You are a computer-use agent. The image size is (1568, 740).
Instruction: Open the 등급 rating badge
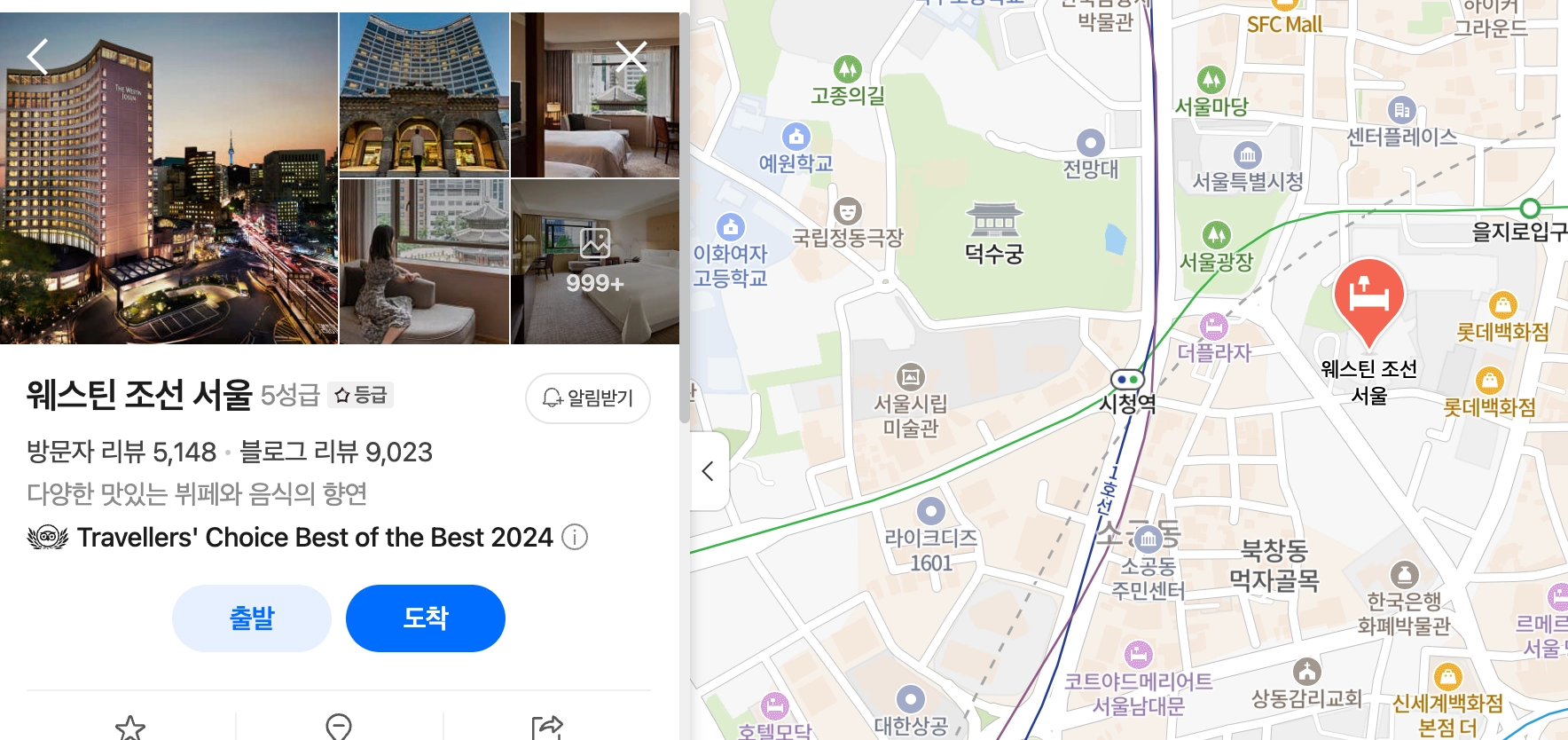(361, 395)
